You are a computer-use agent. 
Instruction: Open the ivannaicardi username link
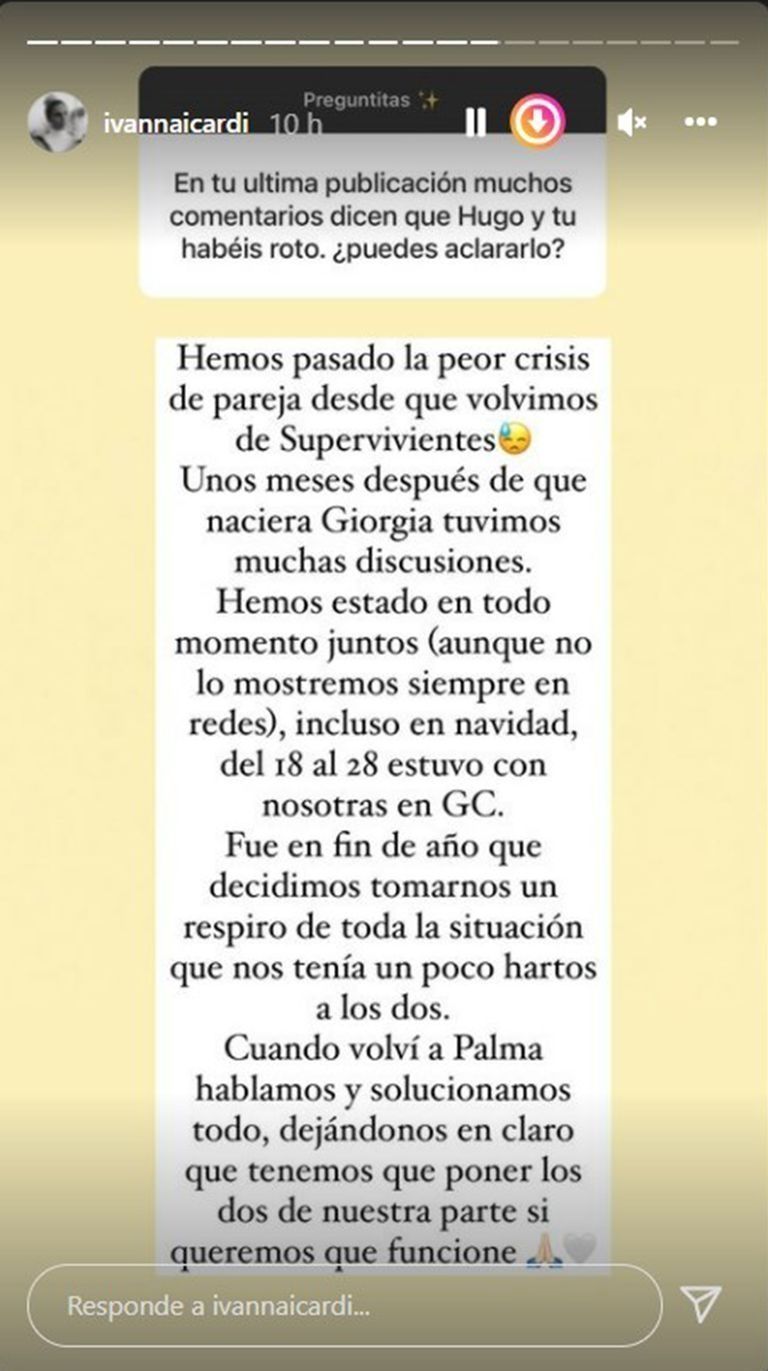click(x=175, y=123)
